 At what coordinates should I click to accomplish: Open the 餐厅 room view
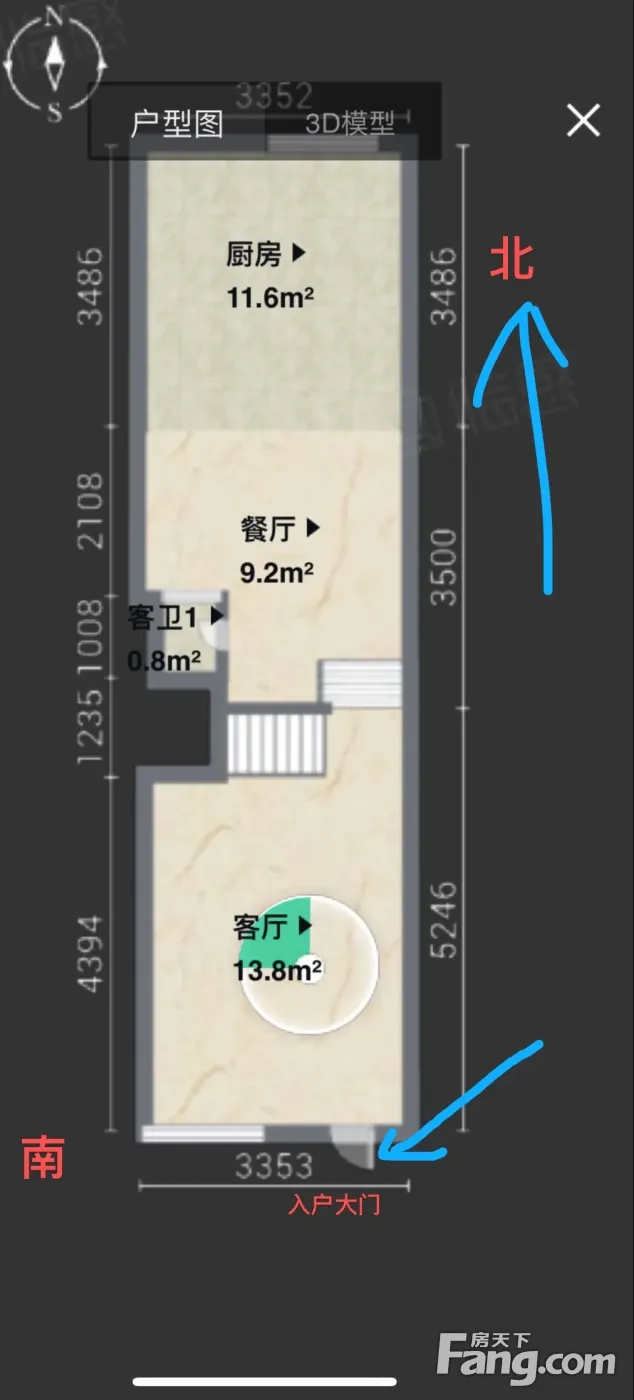coord(280,527)
